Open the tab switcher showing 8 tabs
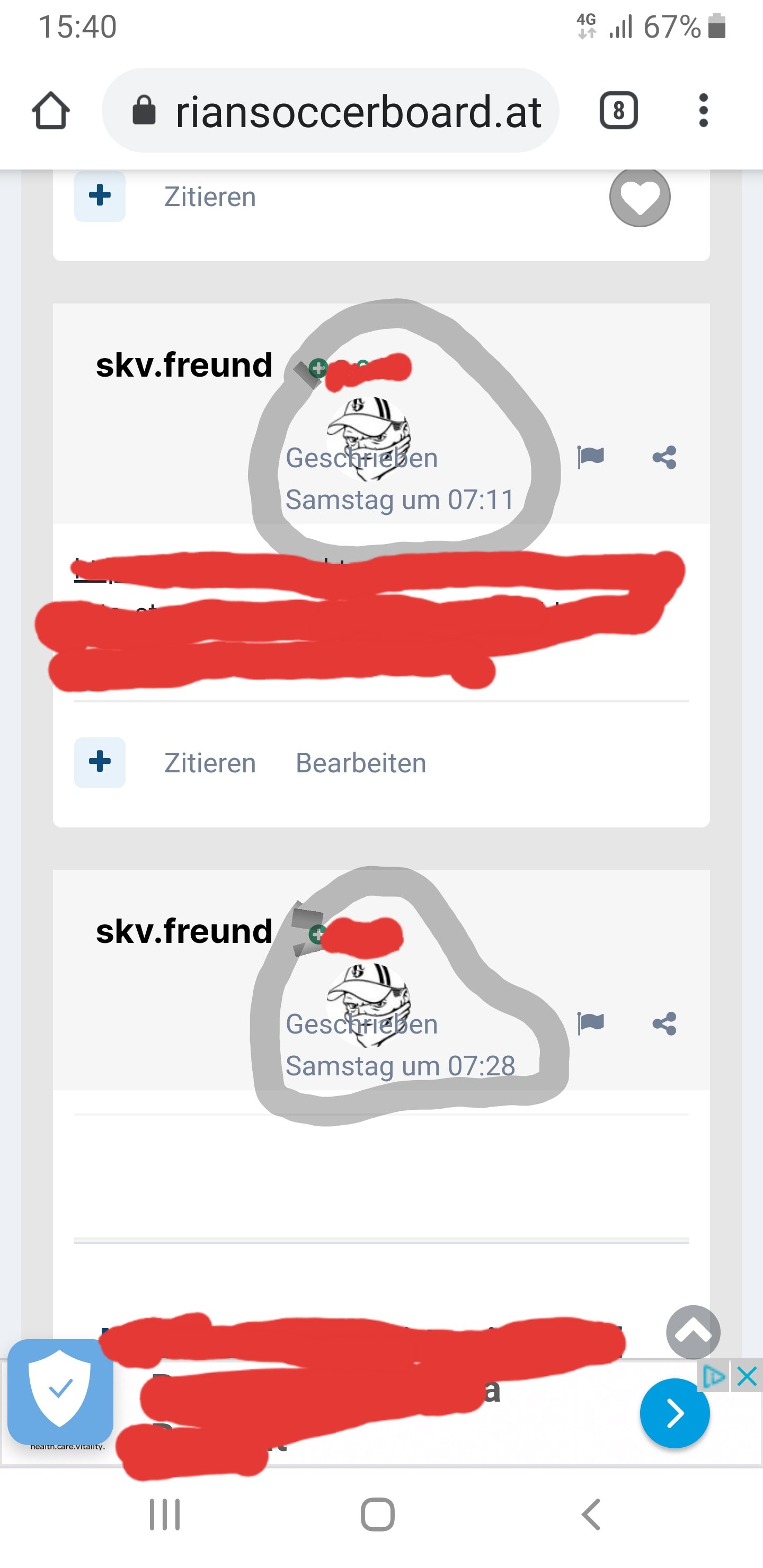763x1568 pixels. click(619, 111)
